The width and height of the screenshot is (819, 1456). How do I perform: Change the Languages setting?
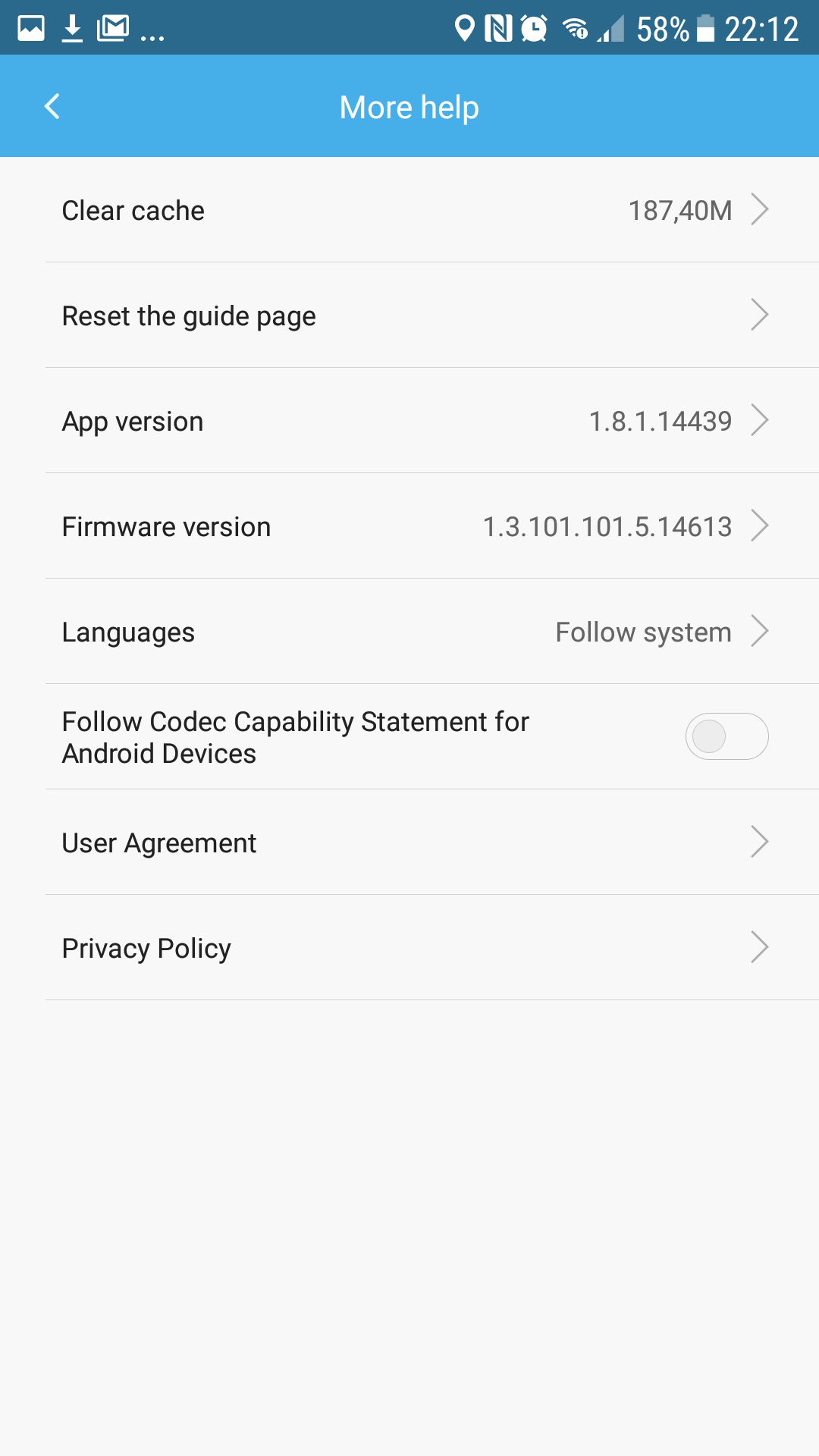(x=409, y=632)
